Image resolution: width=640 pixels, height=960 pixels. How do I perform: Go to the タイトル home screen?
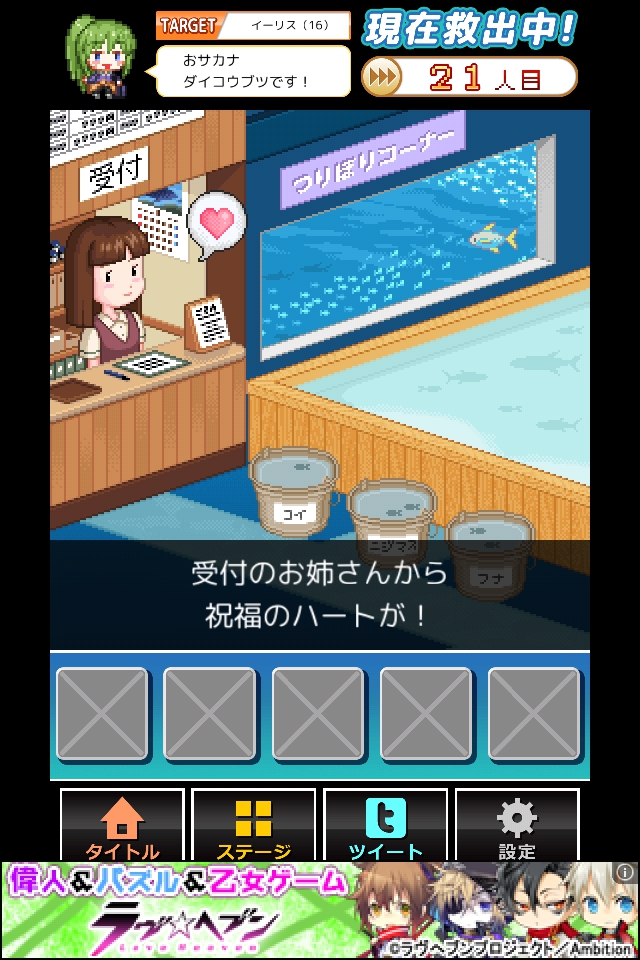123,826
